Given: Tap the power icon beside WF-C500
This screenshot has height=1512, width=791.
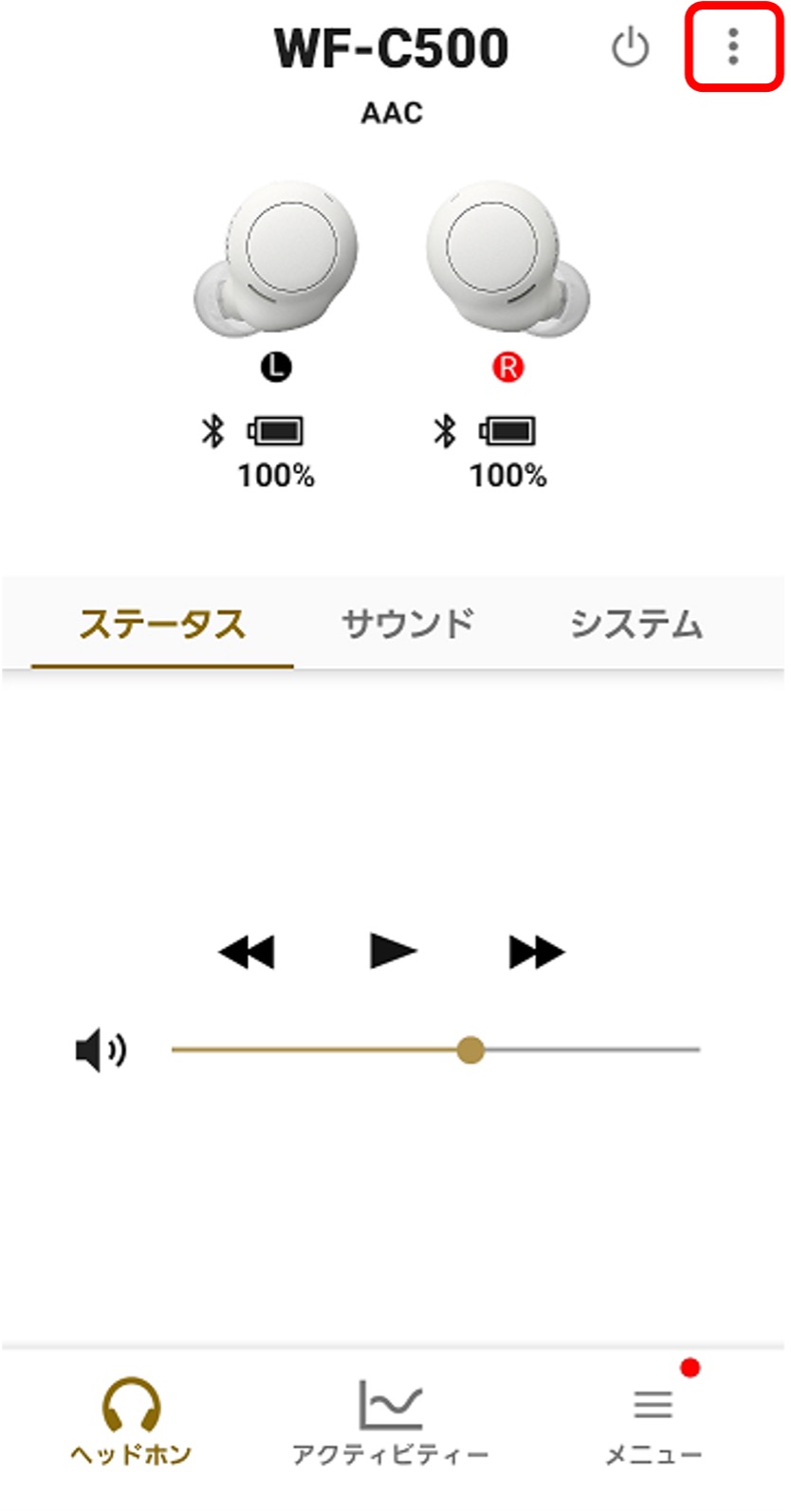Looking at the screenshot, I should click(x=630, y=47).
